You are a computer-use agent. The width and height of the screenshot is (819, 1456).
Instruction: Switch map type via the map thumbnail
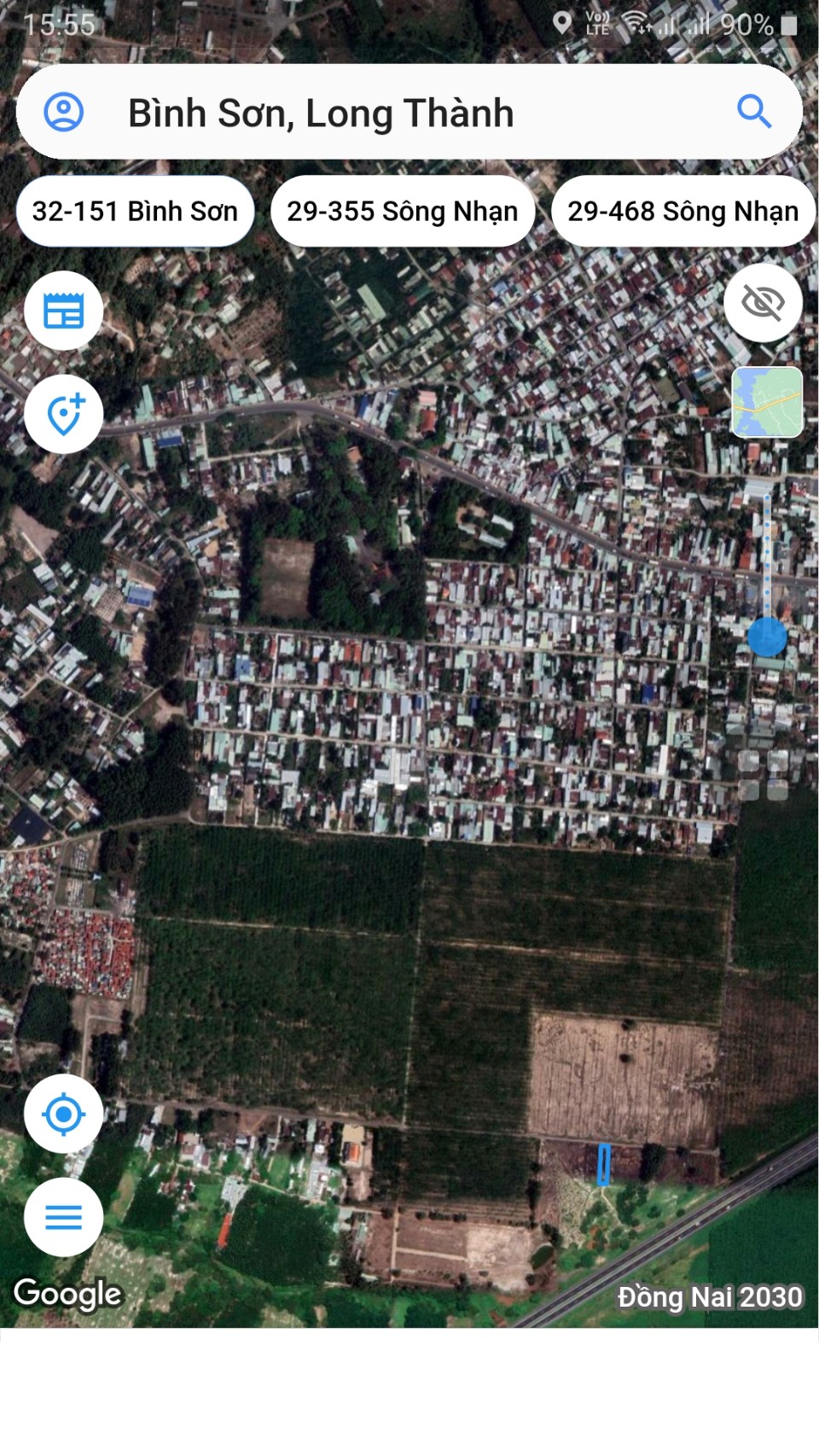tap(767, 402)
